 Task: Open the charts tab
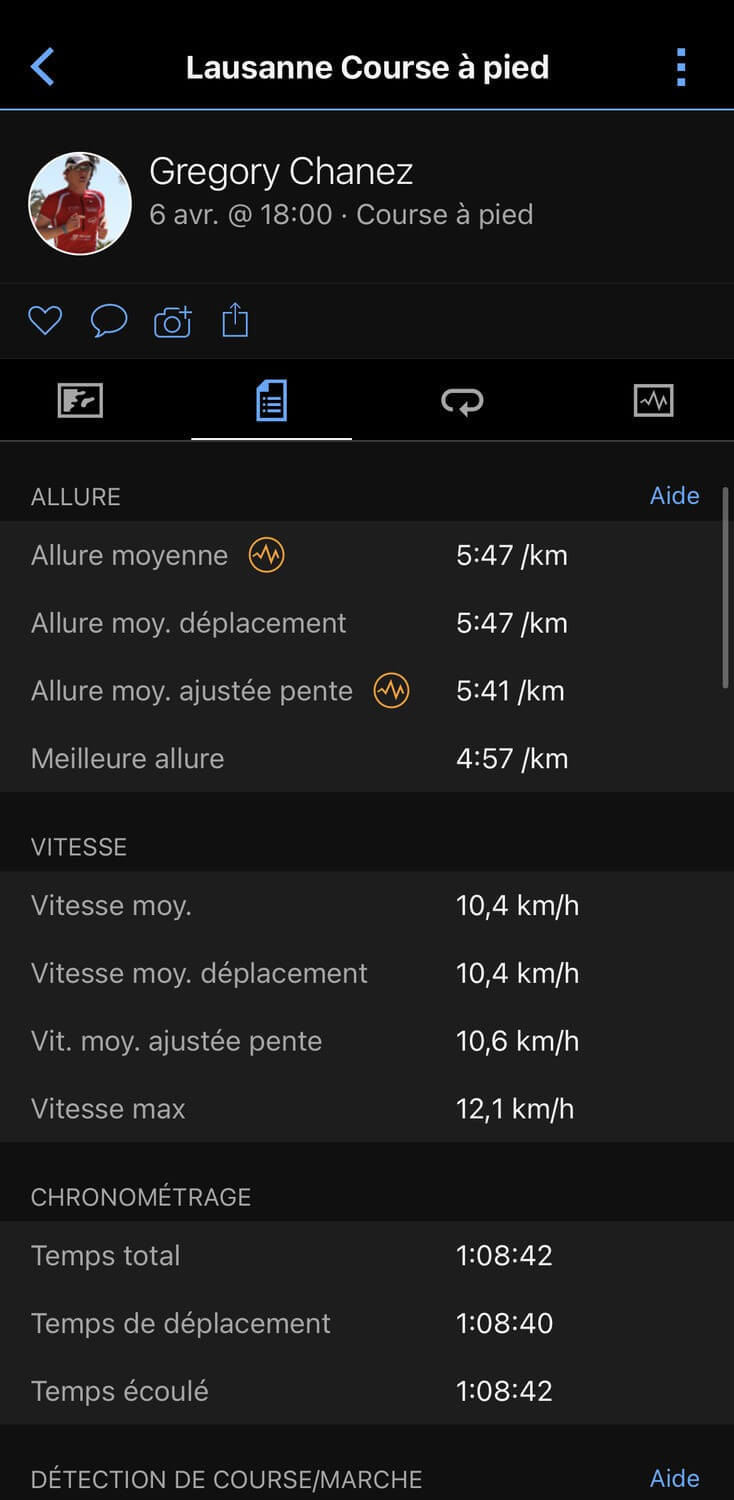click(x=653, y=401)
